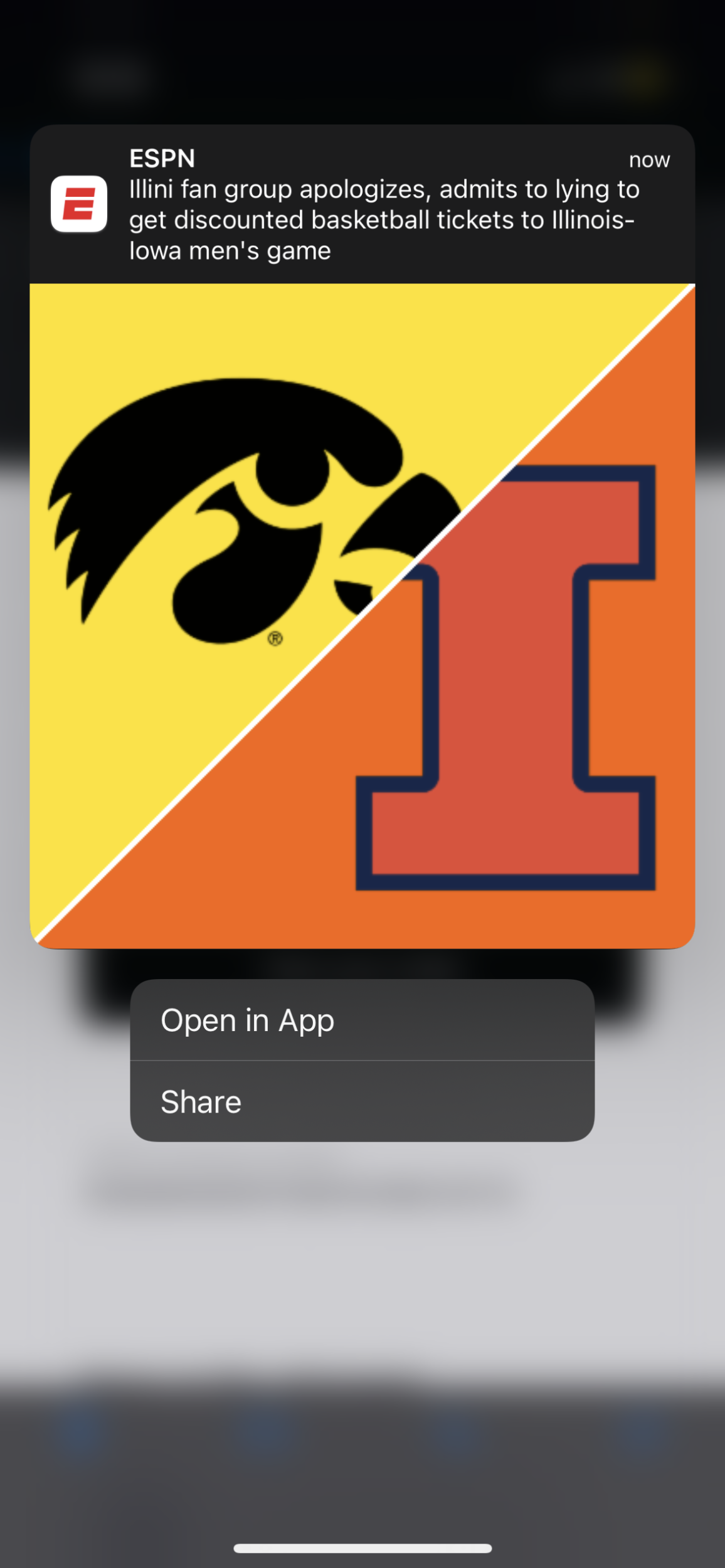The image size is (725, 1568).
Task: Choose Share from the notification menu
Action: point(361,1102)
